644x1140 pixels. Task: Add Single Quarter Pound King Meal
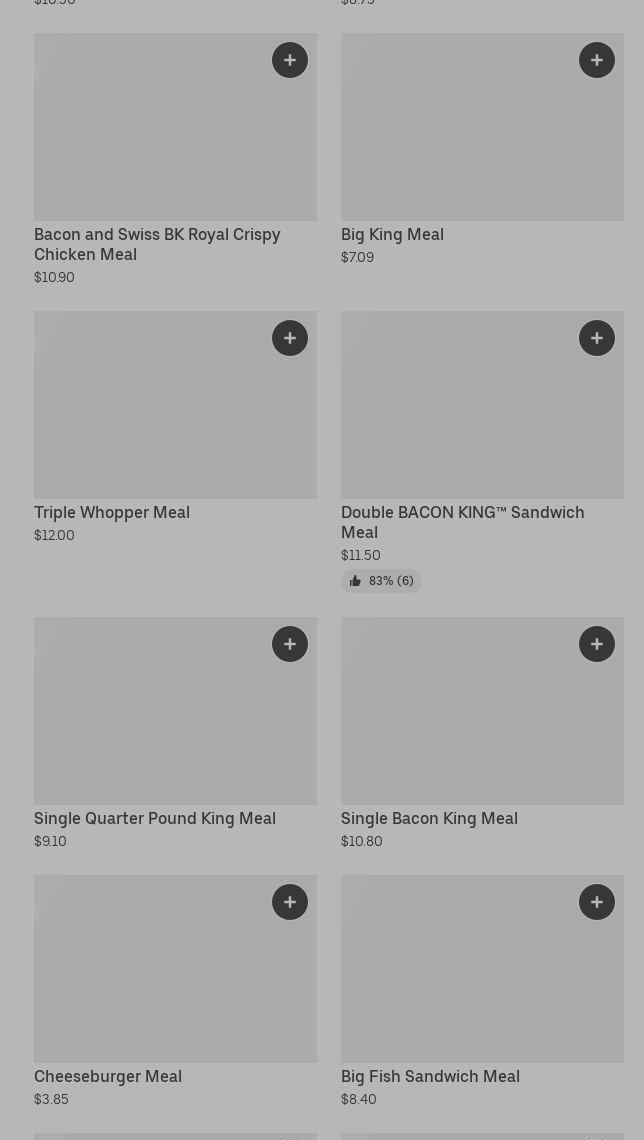290,644
